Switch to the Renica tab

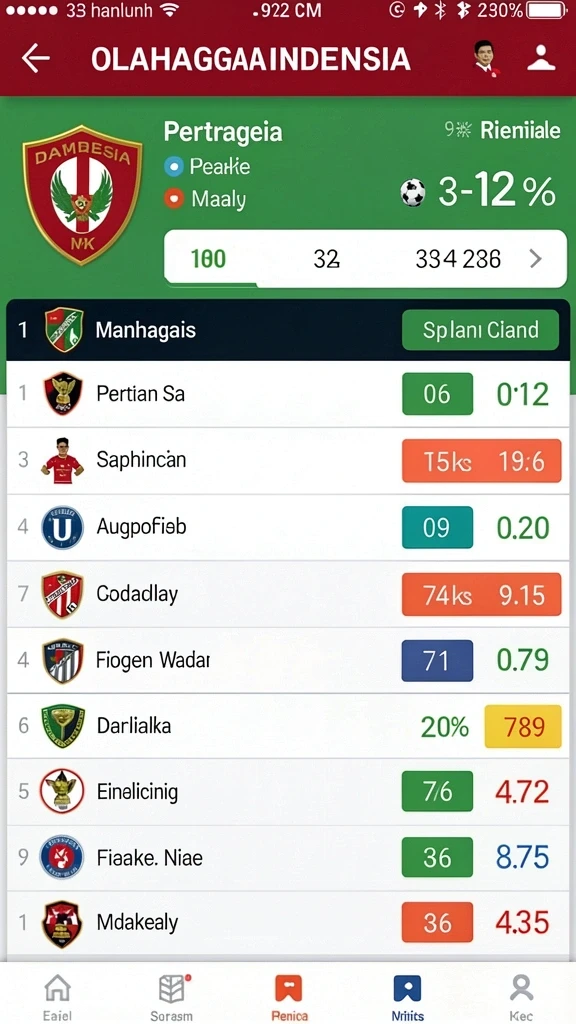click(x=289, y=997)
